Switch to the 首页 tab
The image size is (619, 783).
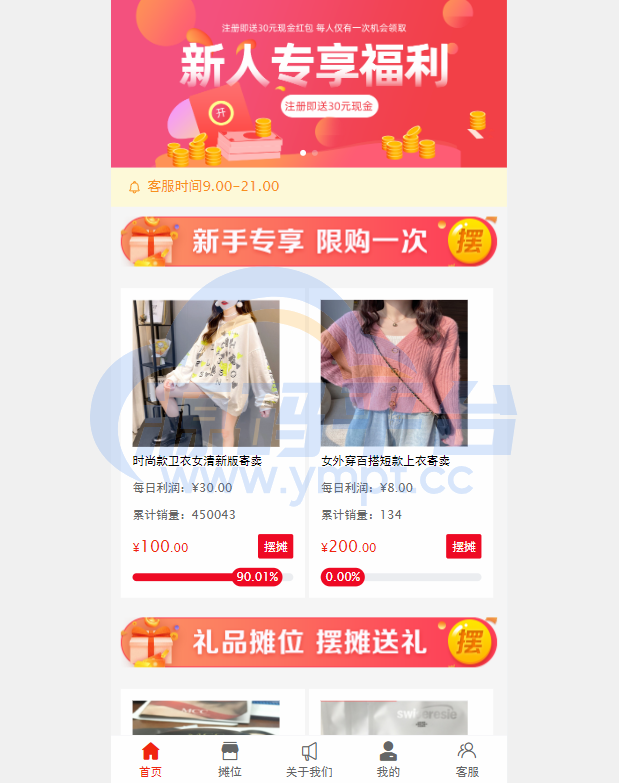[150, 760]
